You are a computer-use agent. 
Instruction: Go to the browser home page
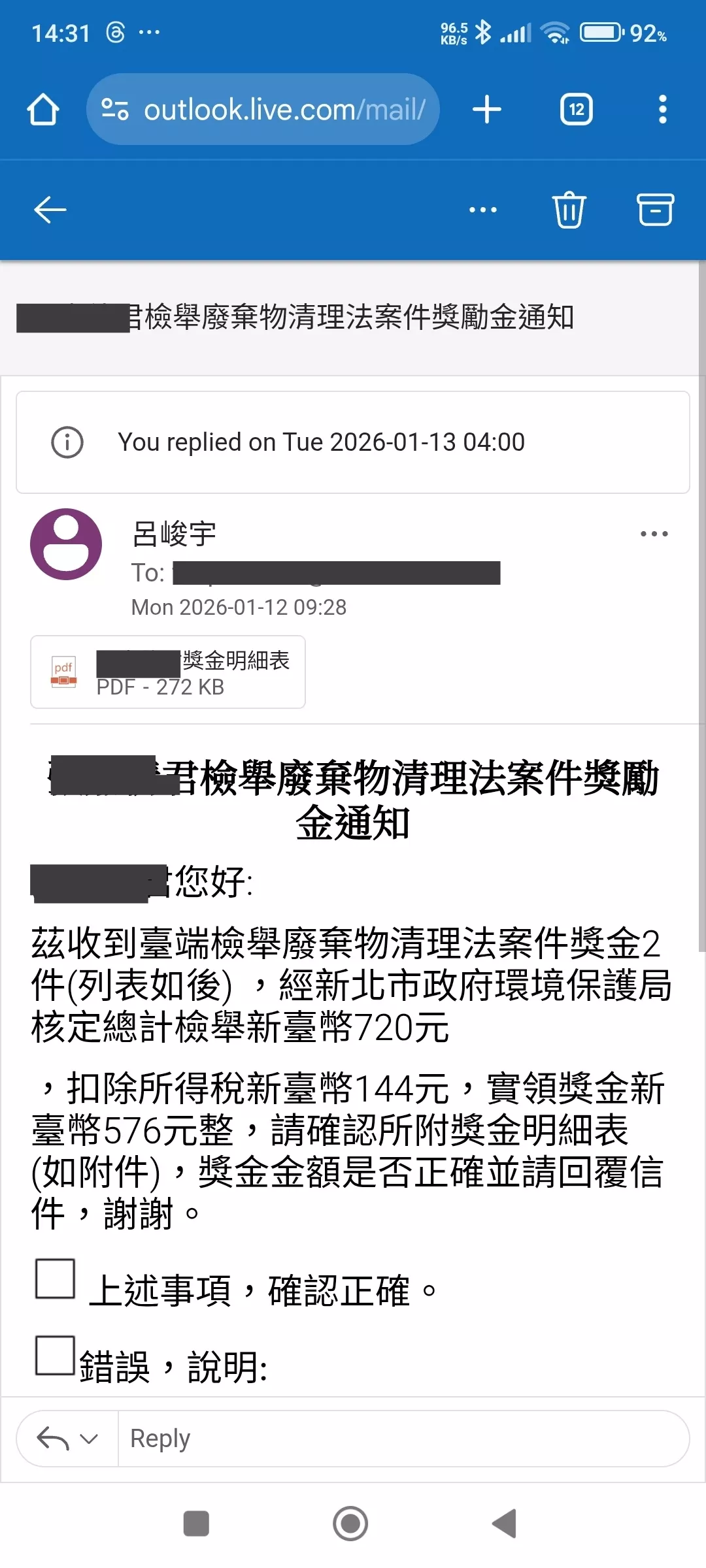pyautogui.click(x=43, y=109)
